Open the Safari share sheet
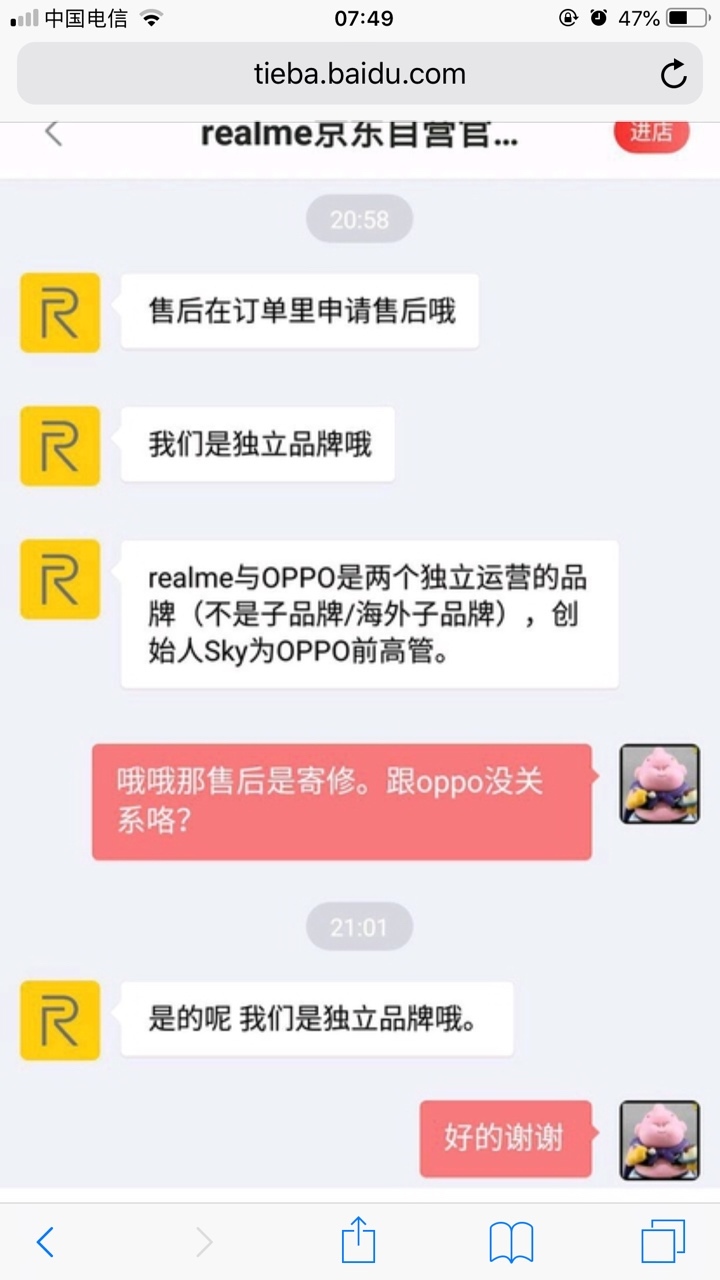 (x=358, y=1240)
